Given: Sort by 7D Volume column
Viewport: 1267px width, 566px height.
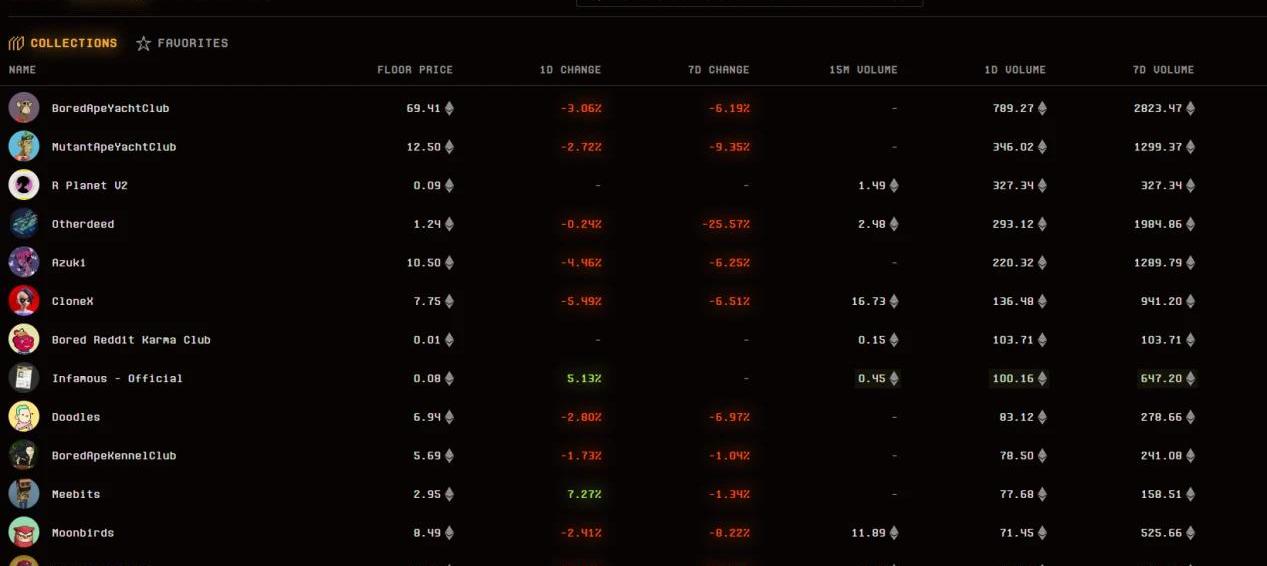Looking at the screenshot, I should pos(1163,70).
